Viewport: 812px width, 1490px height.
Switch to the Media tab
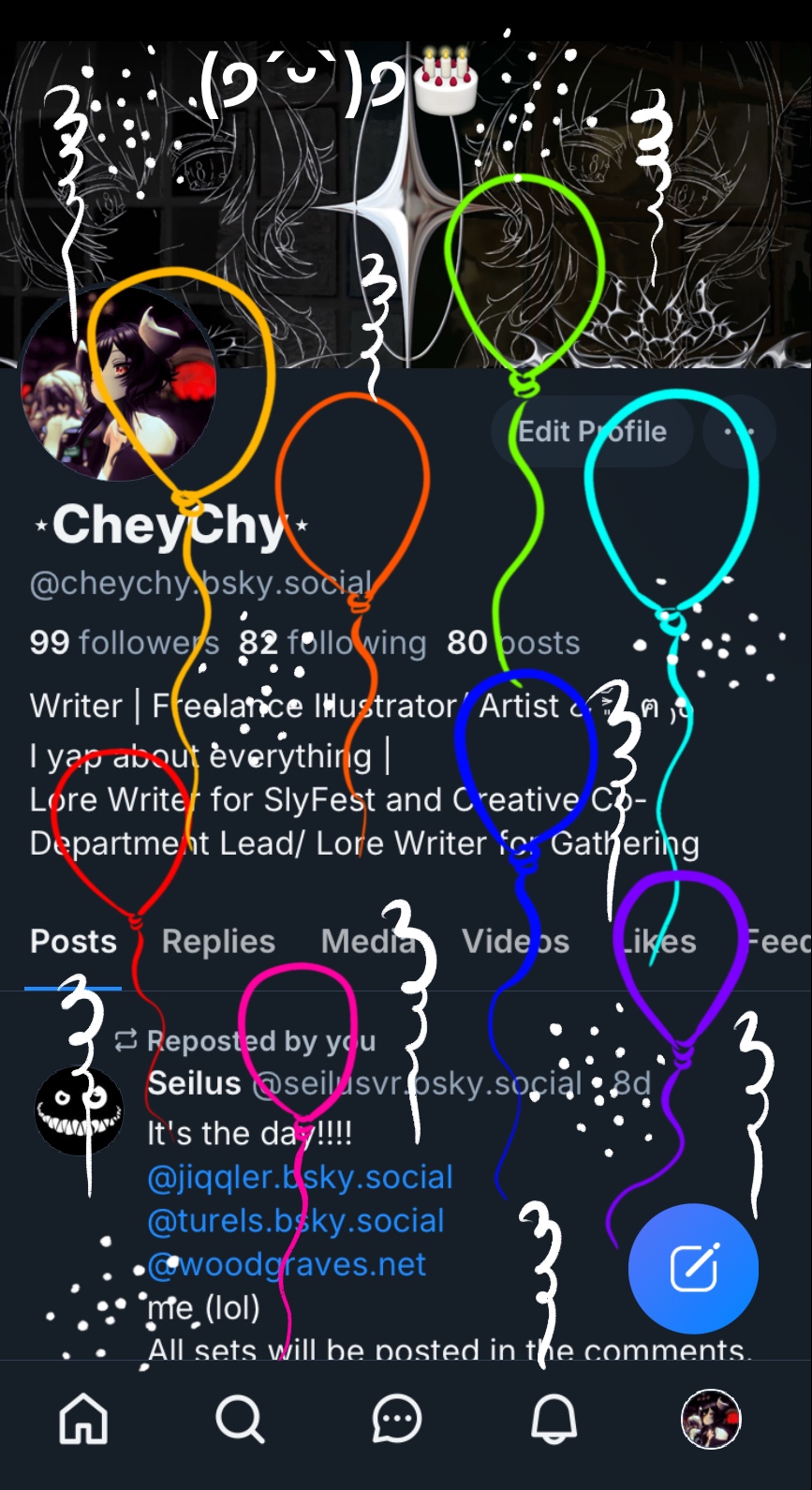coord(368,942)
